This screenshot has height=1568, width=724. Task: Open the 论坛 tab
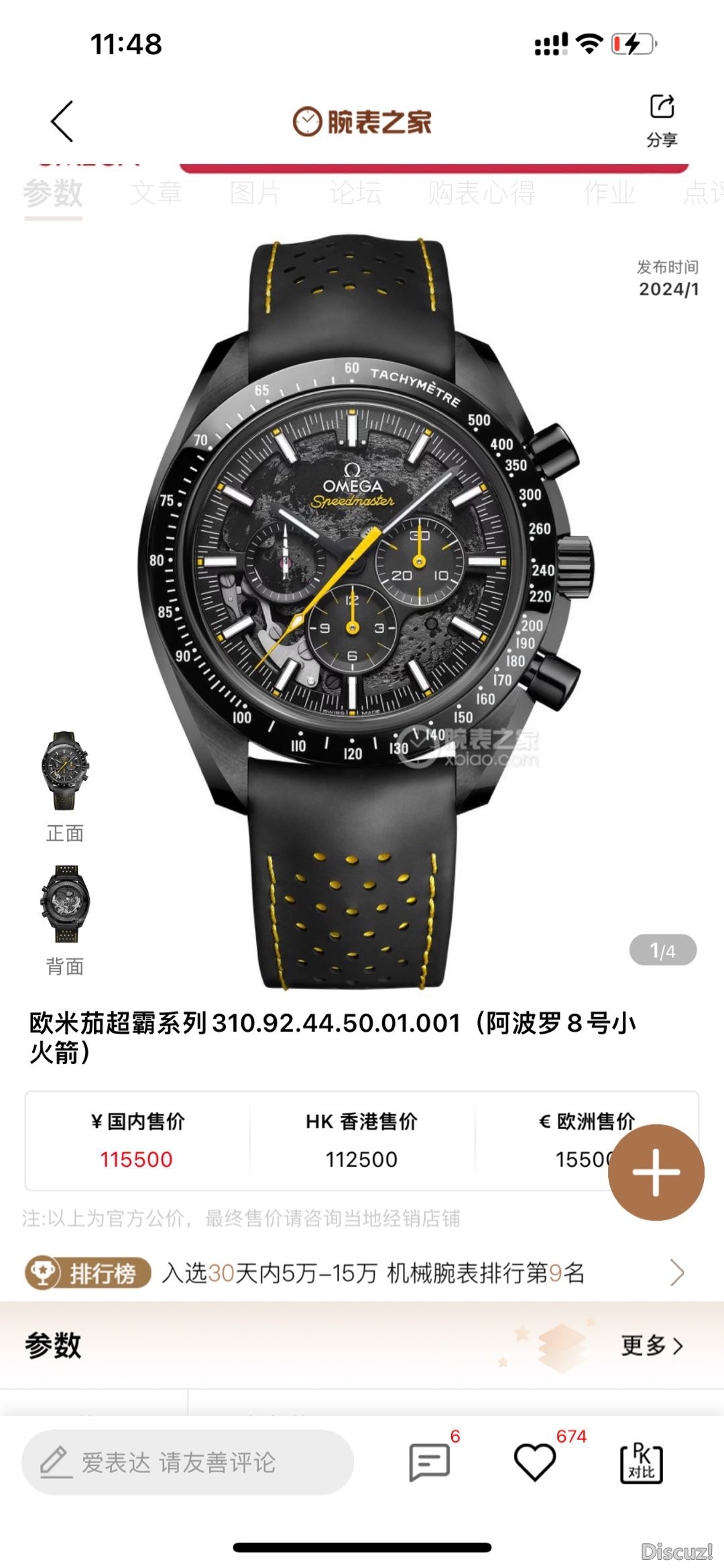pyautogui.click(x=355, y=194)
